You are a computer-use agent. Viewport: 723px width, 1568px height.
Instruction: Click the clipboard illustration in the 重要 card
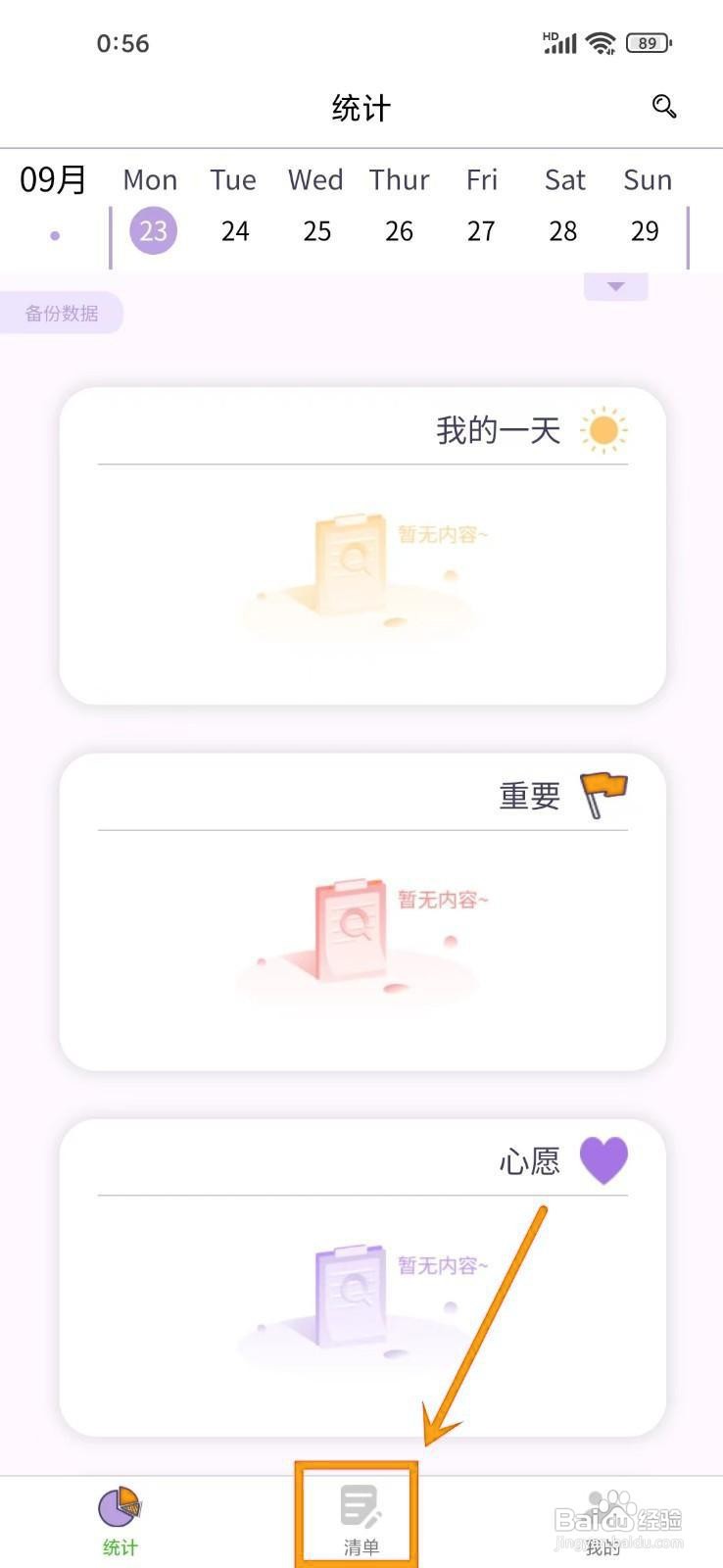click(x=353, y=931)
